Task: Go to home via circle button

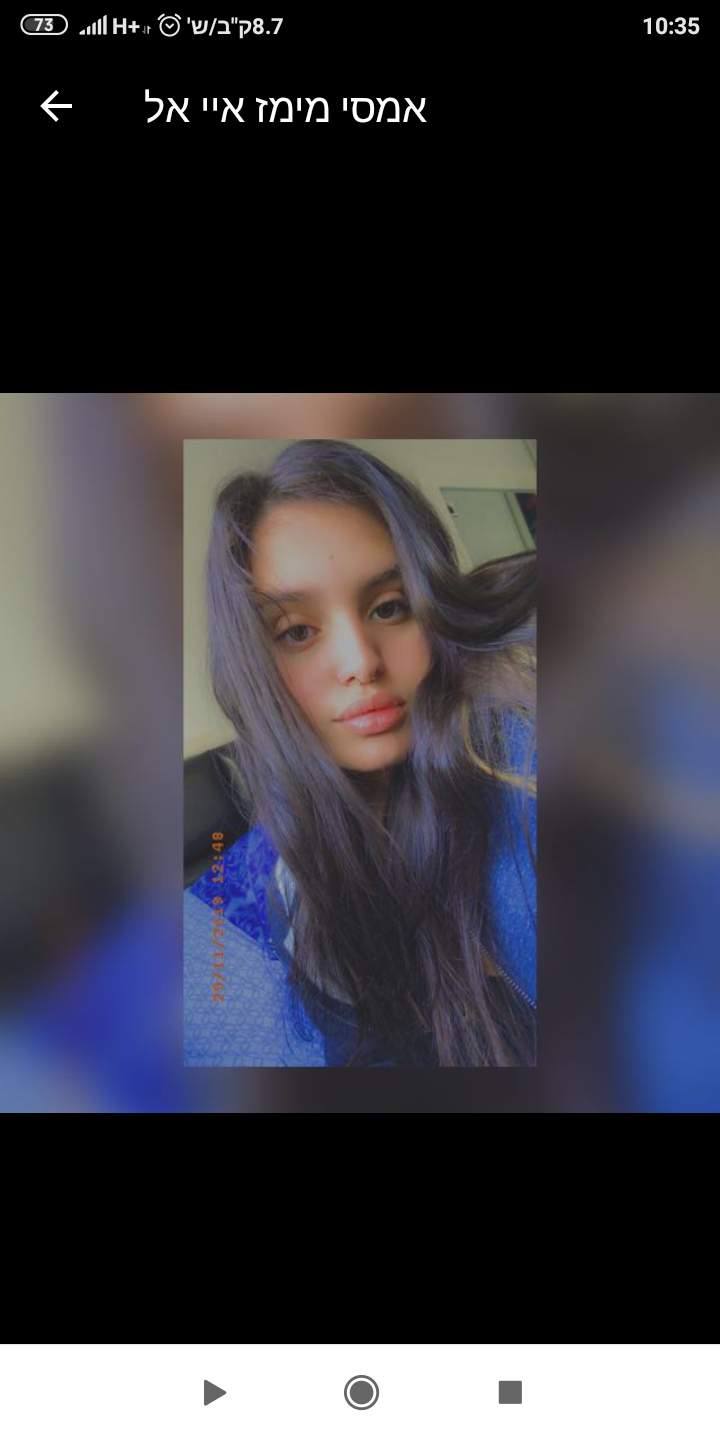Action: (361, 1392)
